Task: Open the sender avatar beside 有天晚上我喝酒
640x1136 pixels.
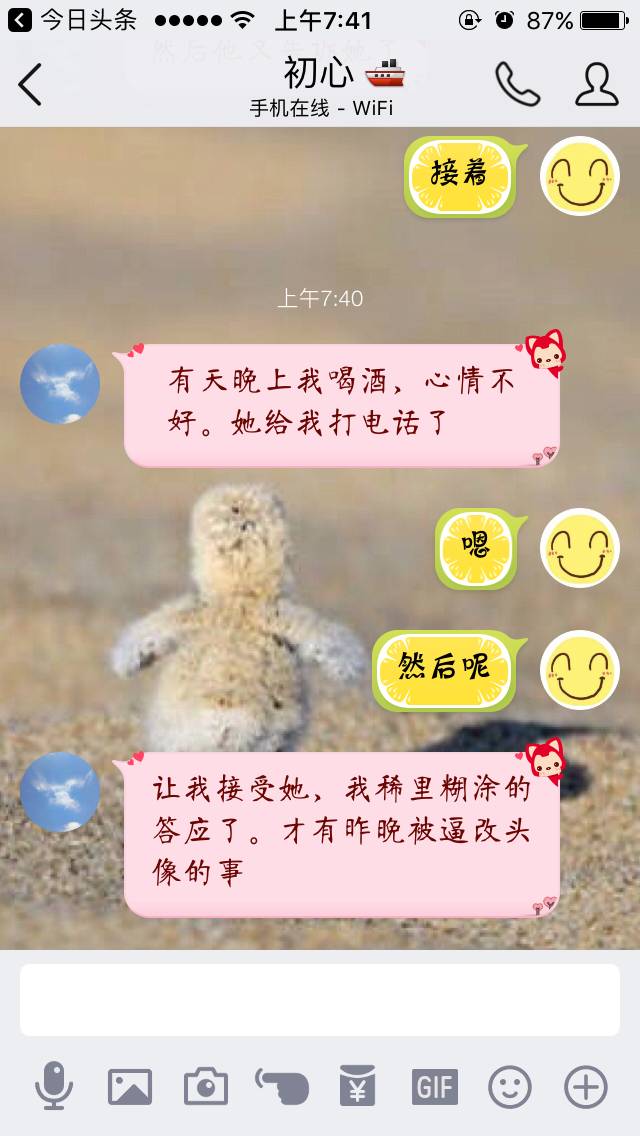Action: click(60, 384)
